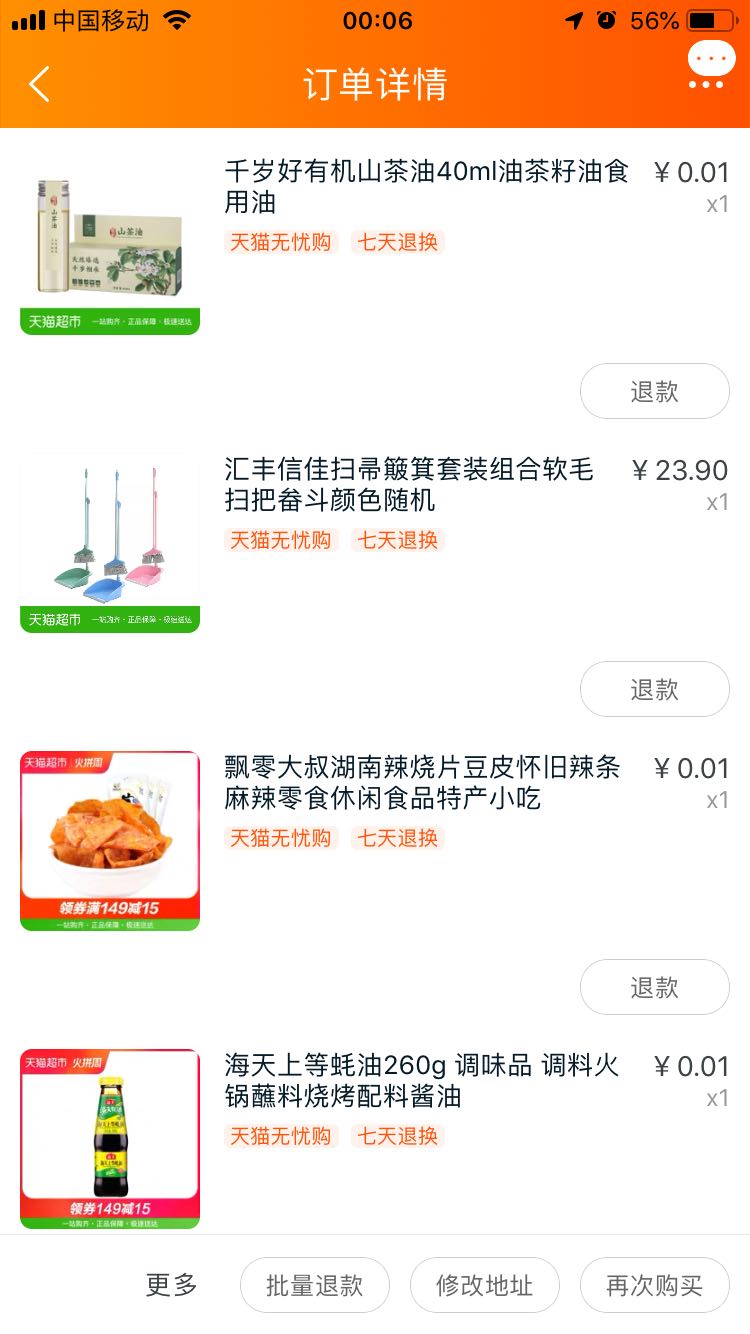The height and width of the screenshot is (1334, 750).
Task: Open the message bubble icon
Action: coord(710,63)
